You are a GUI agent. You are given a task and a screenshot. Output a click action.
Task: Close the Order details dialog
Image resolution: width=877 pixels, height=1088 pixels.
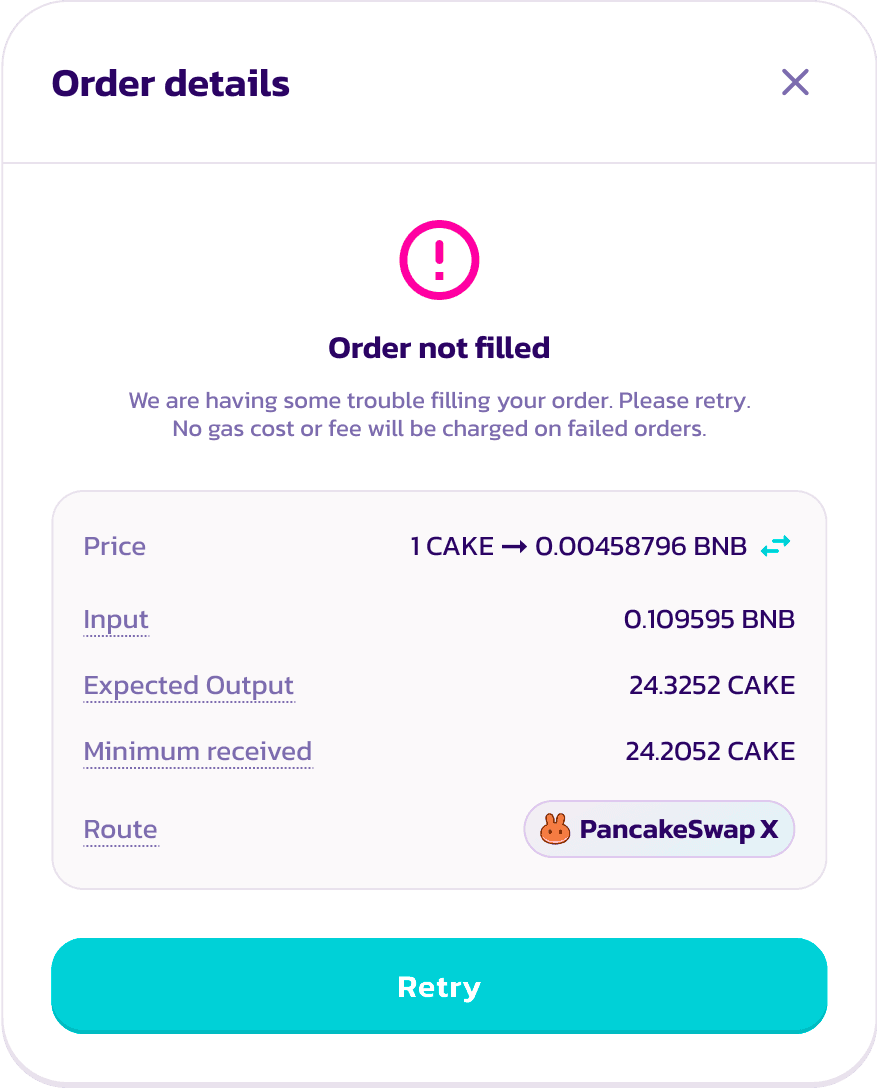click(x=795, y=82)
